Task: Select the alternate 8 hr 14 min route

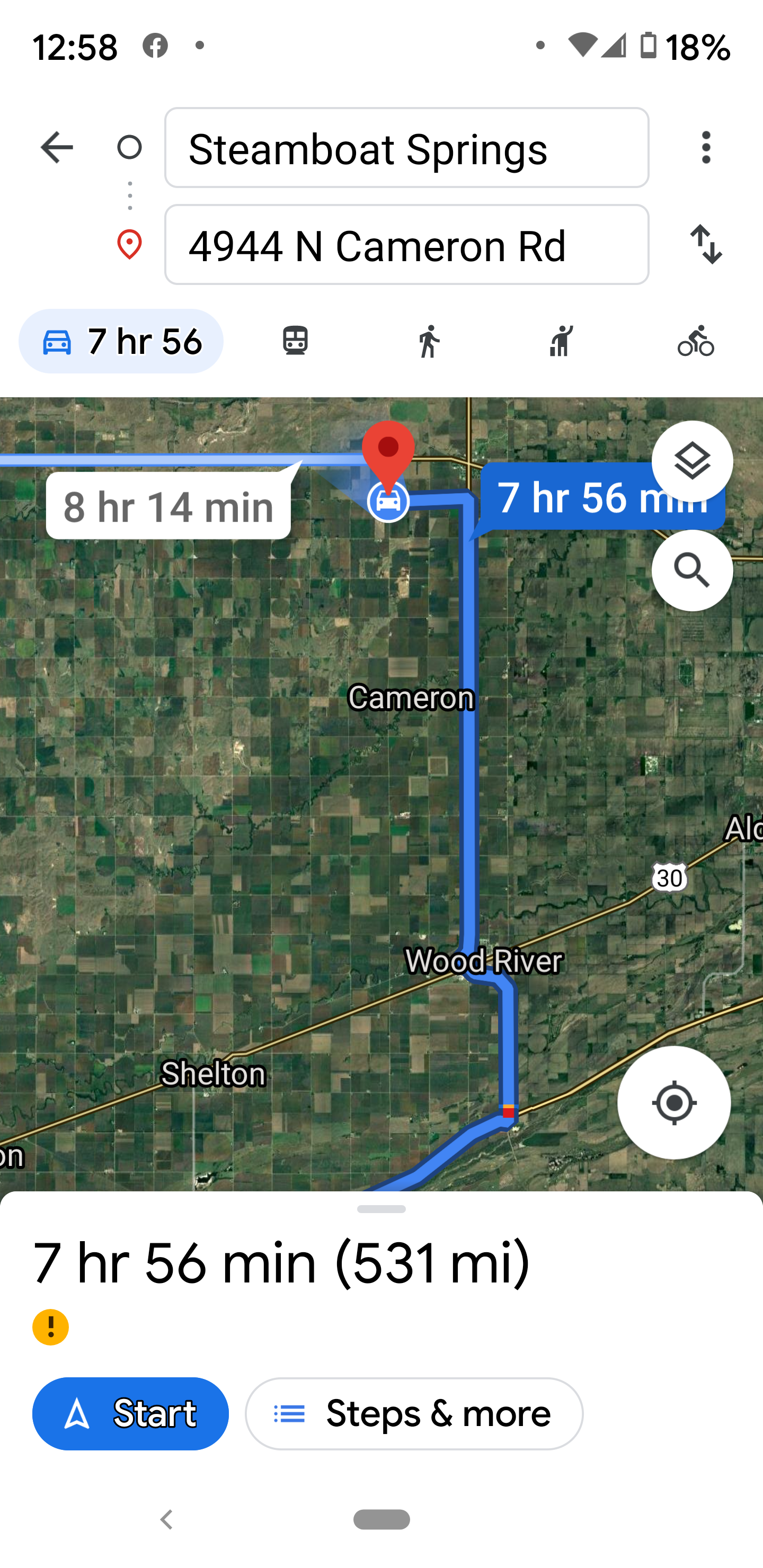Action: tap(168, 506)
